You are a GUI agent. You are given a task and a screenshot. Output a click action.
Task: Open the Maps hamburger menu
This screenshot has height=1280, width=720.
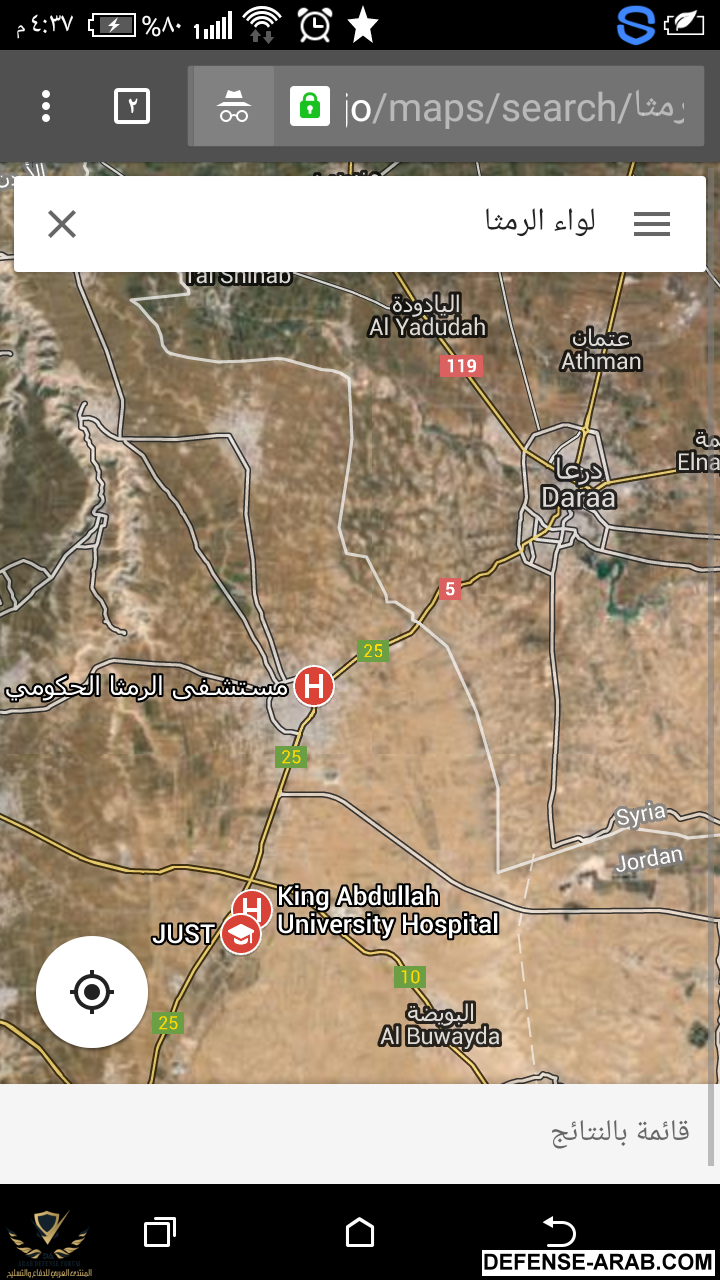click(651, 224)
